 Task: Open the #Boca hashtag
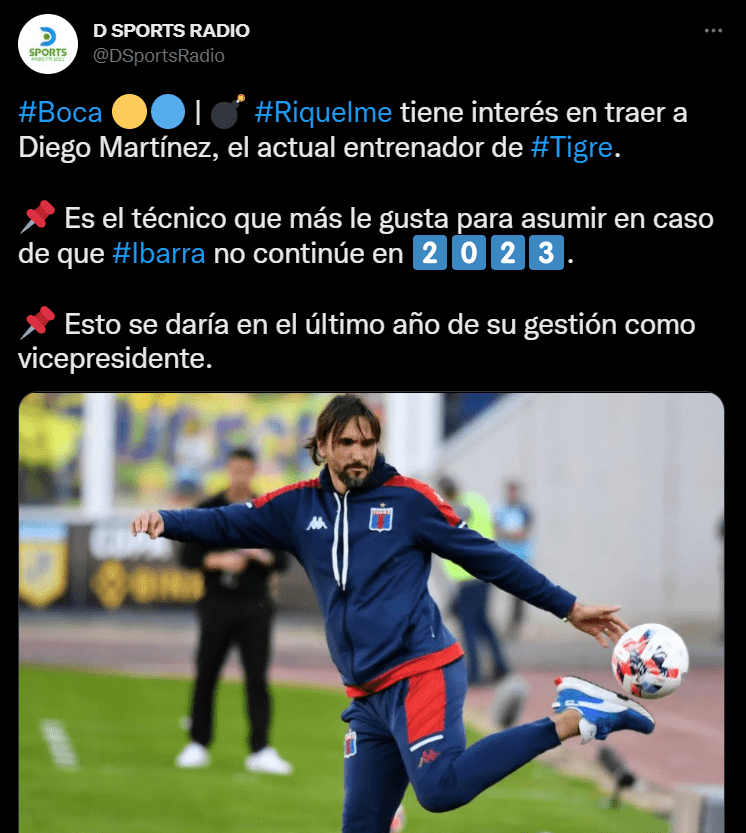tap(60, 112)
